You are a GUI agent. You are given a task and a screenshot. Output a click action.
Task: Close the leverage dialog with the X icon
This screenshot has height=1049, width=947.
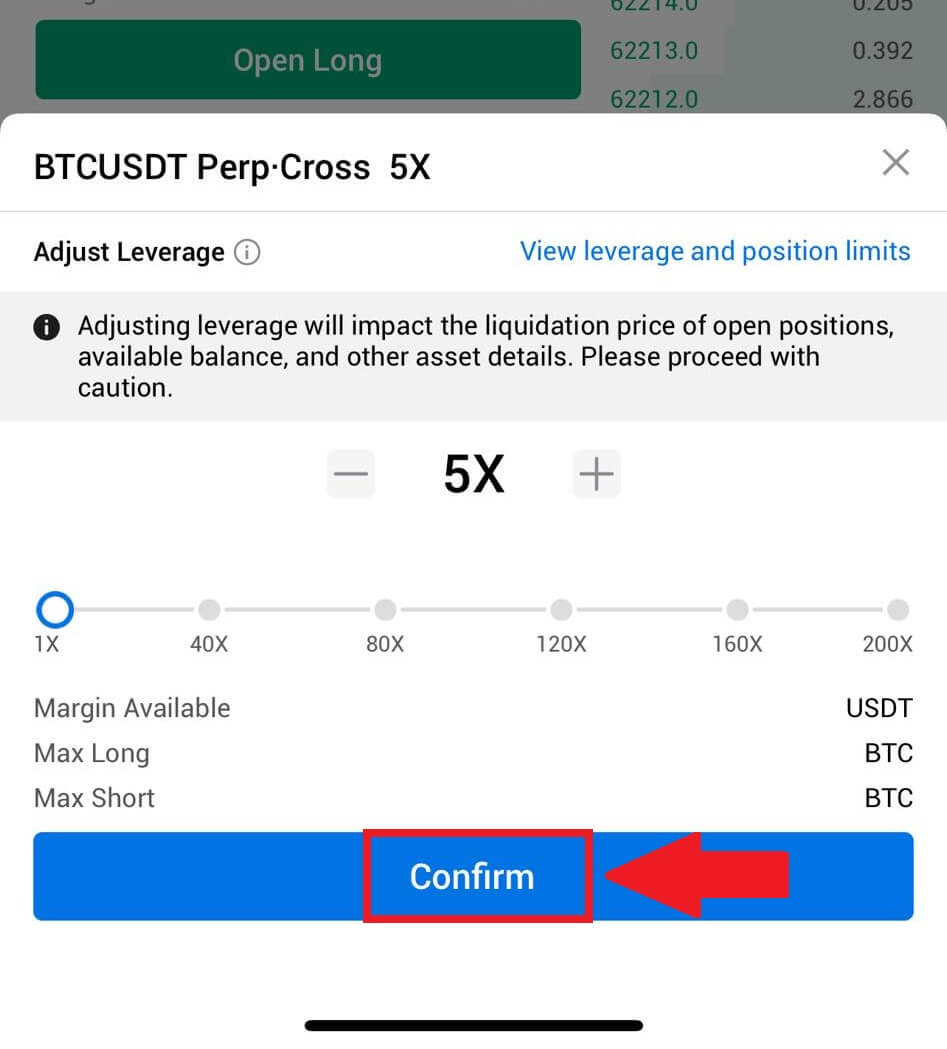point(896,162)
